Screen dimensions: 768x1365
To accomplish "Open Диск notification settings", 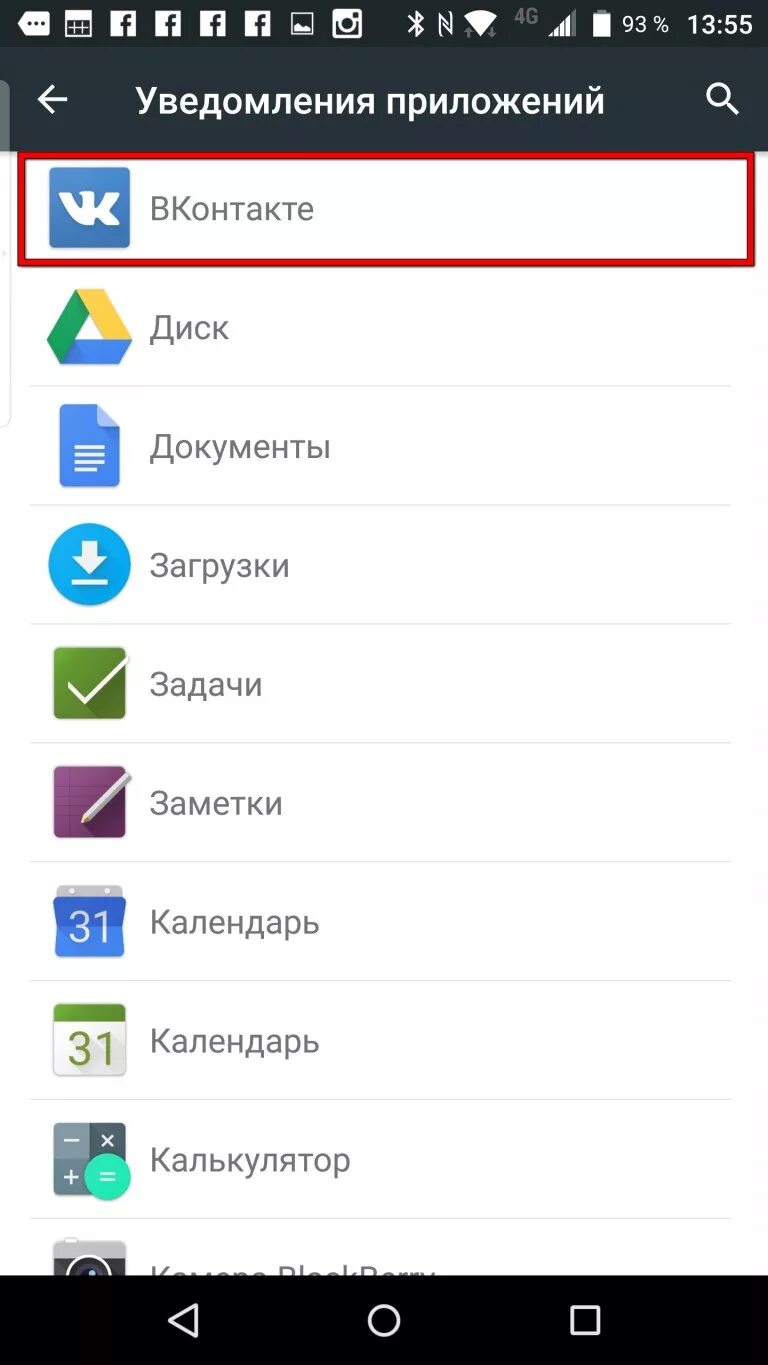I will pos(385,327).
